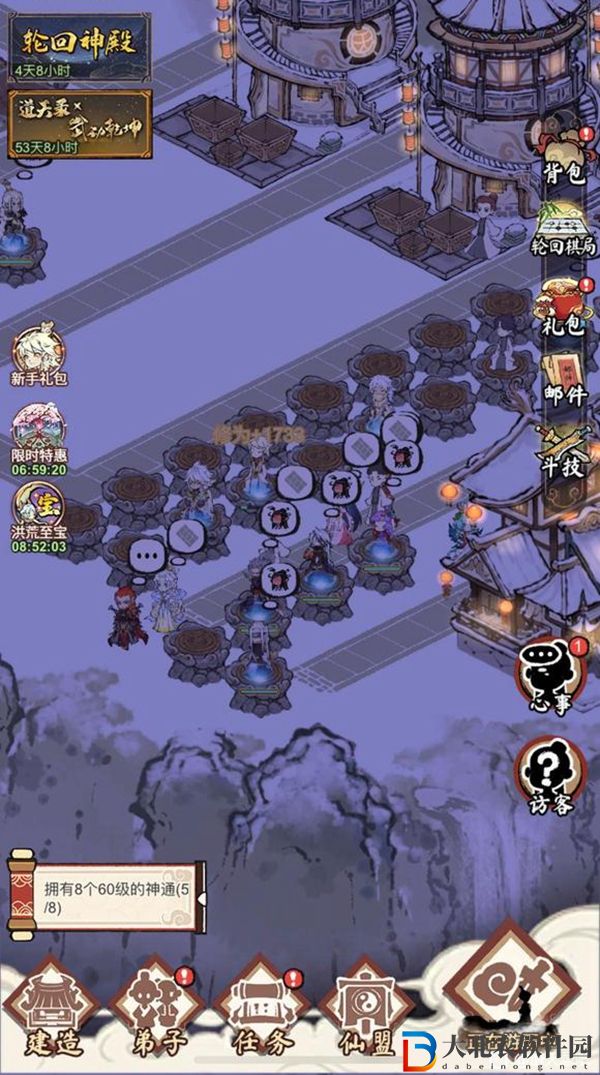Open the 轮回神殿 event banner

[78, 47]
